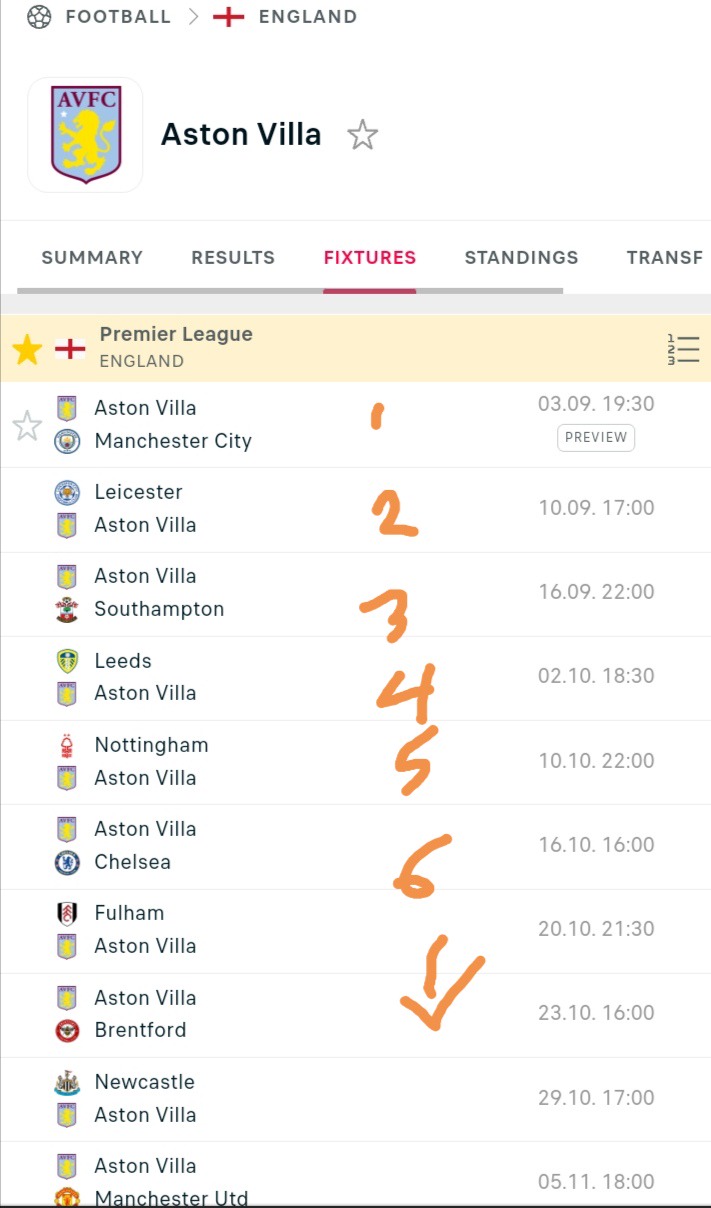This screenshot has width=711, height=1208.
Task: Open the Nottingham vs Aston Villa fixture
Action: click(x=355, y=763)
